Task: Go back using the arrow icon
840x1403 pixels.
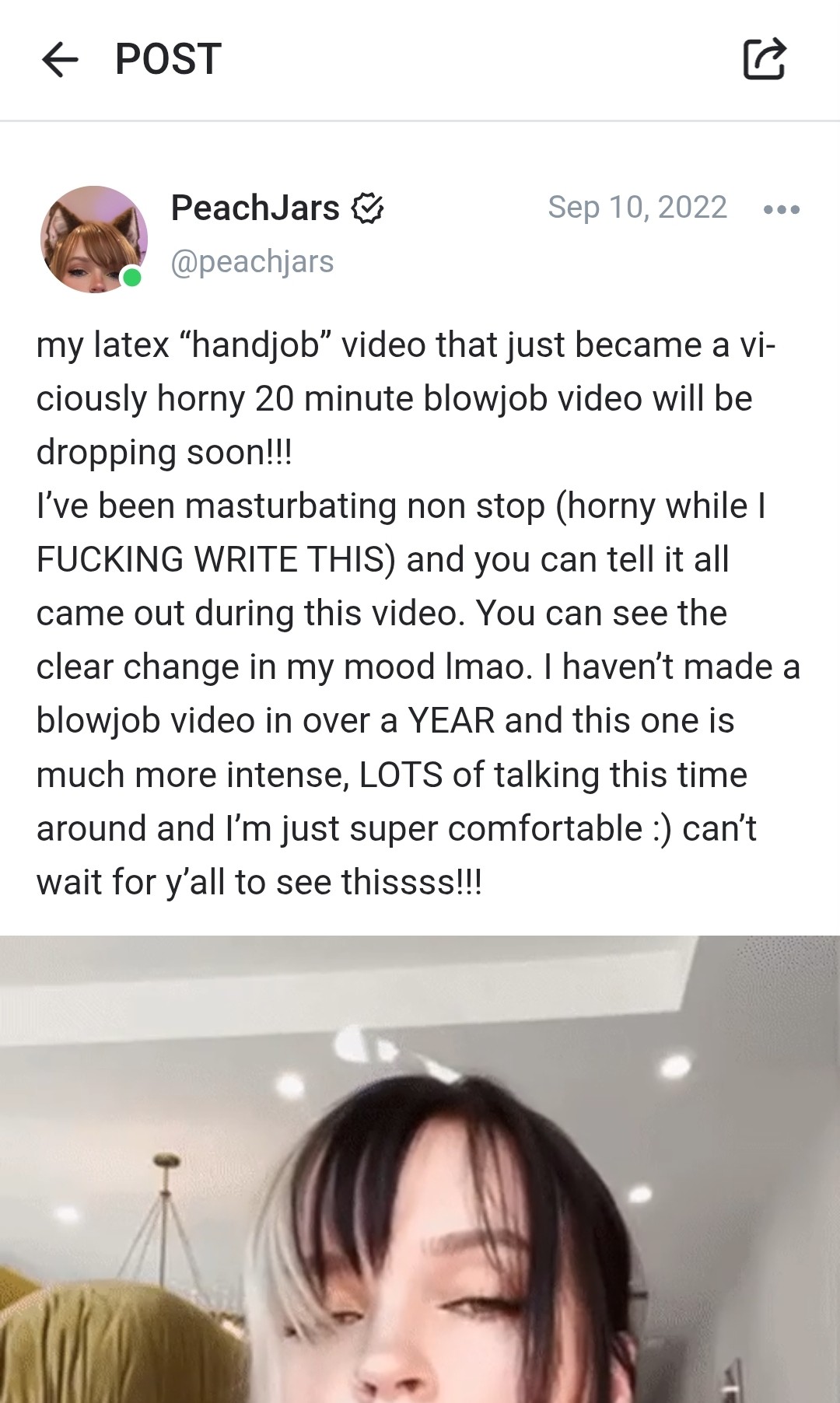Action: (60, 59)
